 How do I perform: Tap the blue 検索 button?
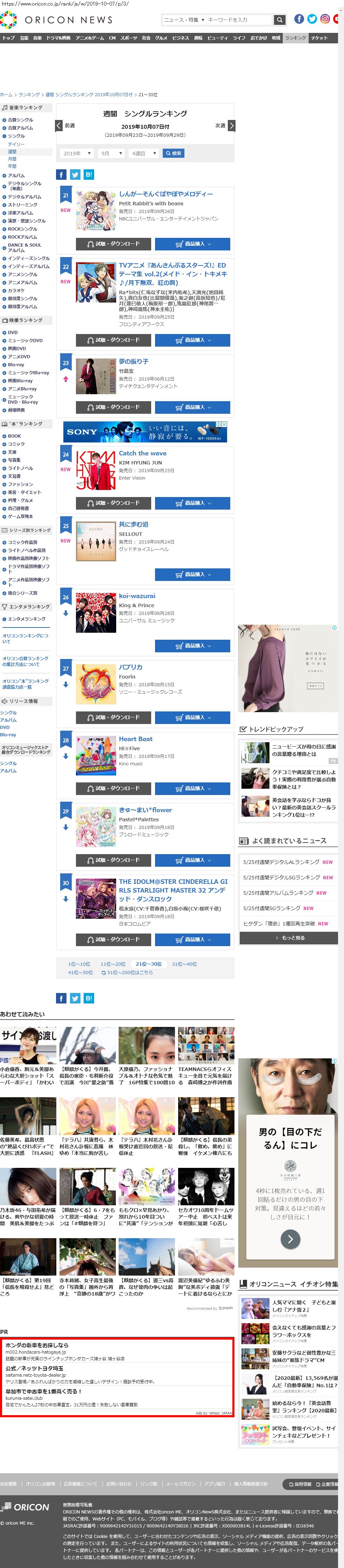174,154
